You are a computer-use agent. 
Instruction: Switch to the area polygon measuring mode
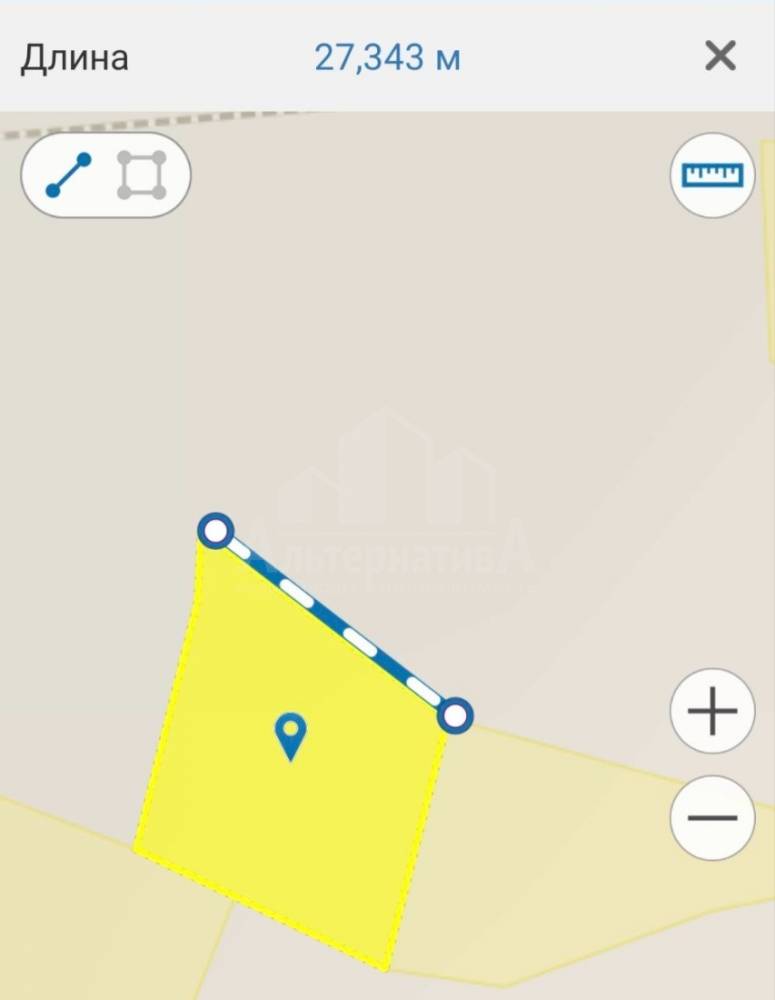coord(141,175)
